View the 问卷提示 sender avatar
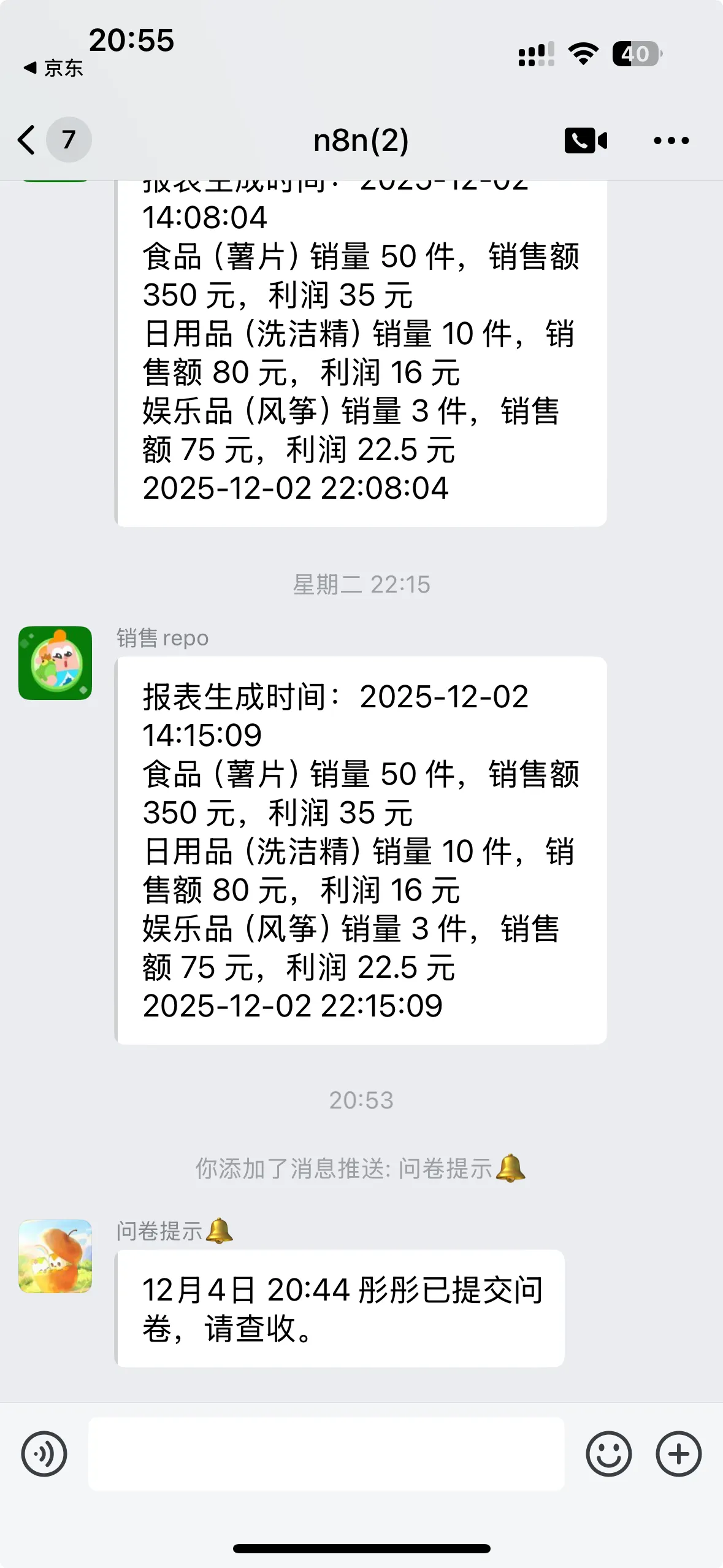Image resolution: width=723 pixels, height=1568 pixels. point(55,1256)
